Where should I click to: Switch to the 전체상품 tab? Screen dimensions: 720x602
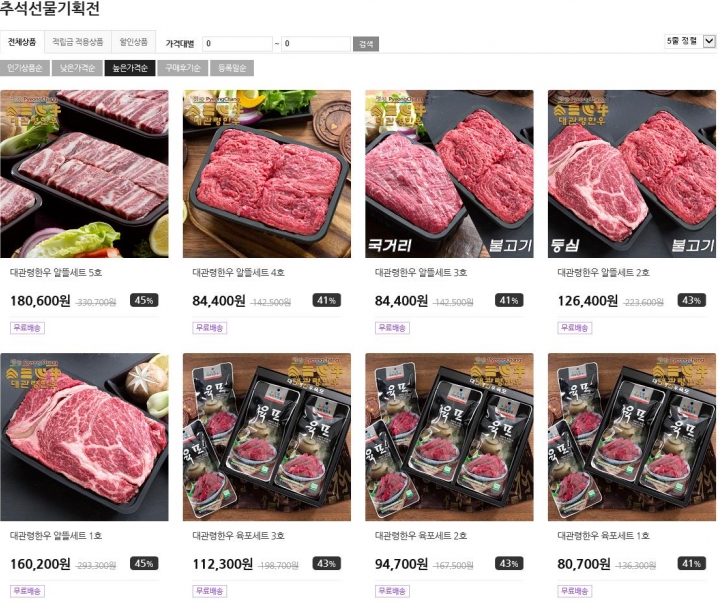pos(22,43)
